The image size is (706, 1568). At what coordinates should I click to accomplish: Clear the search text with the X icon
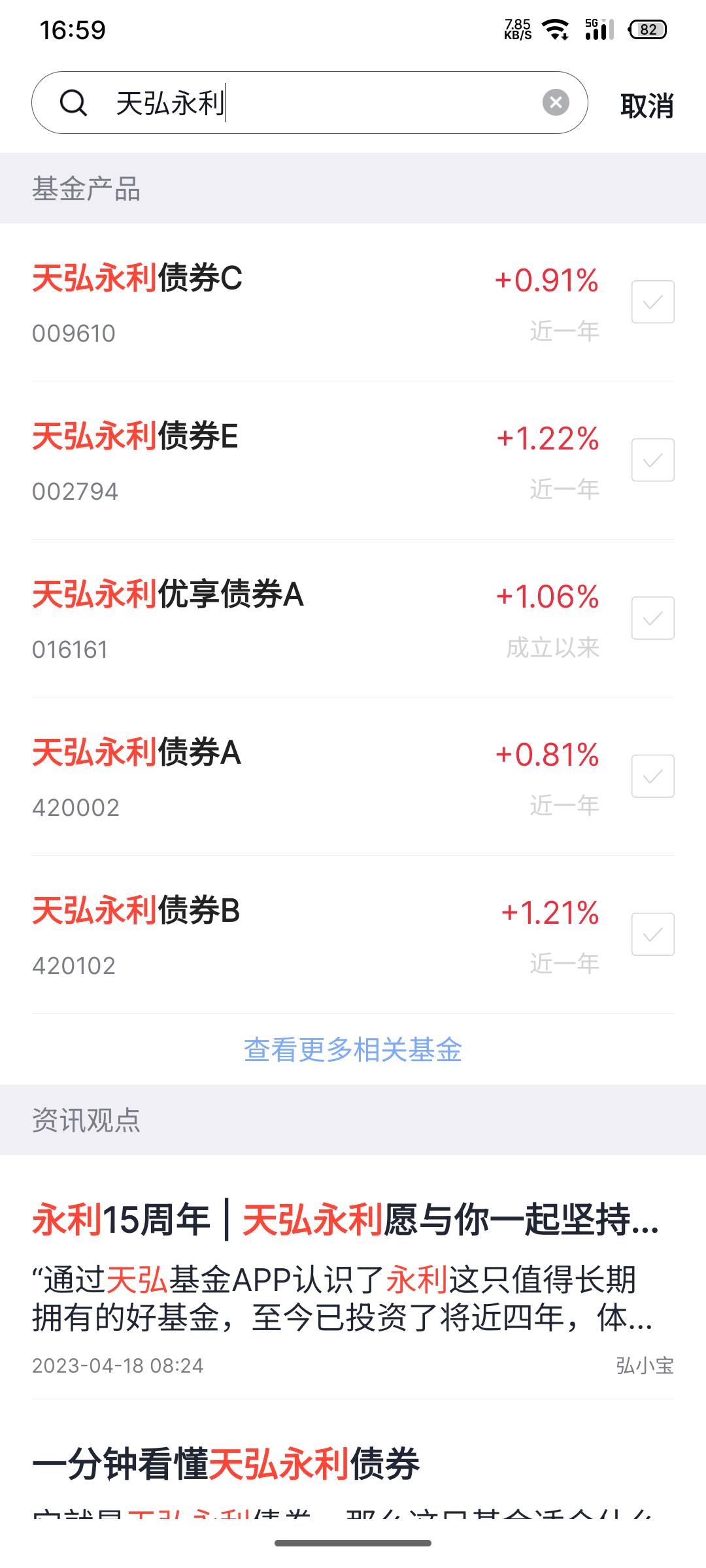[556, 103]
